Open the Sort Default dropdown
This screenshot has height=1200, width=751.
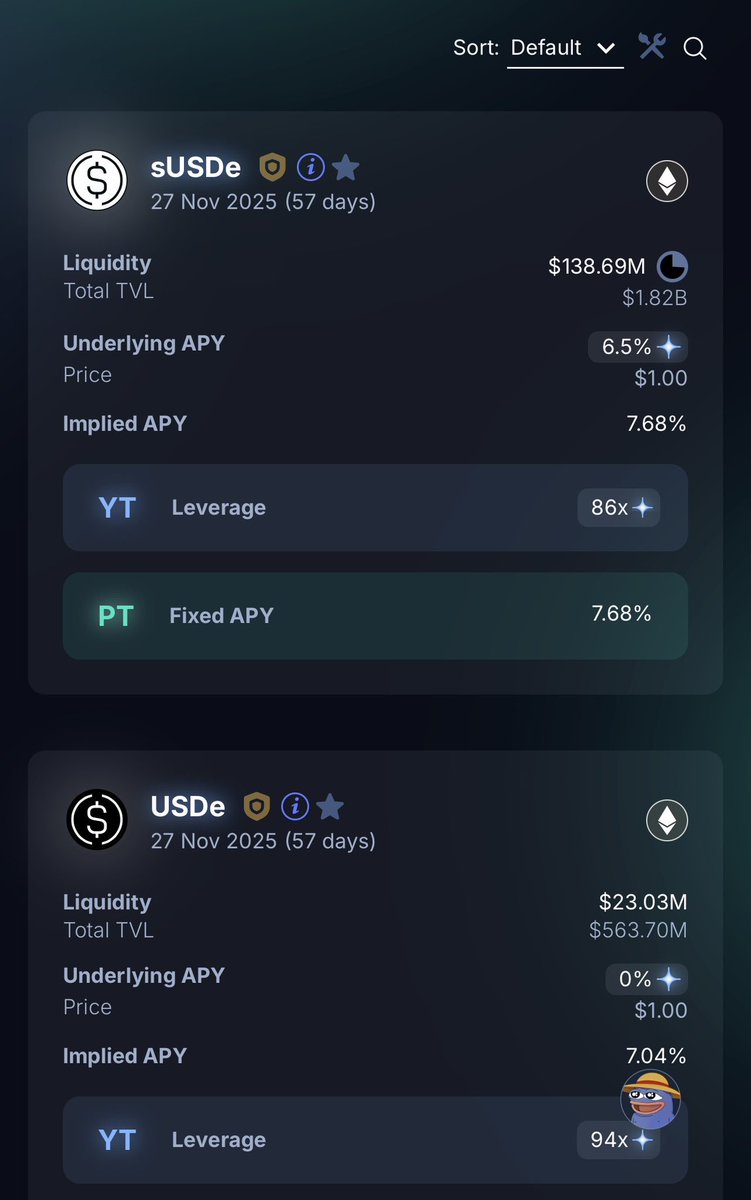(564, 48)
